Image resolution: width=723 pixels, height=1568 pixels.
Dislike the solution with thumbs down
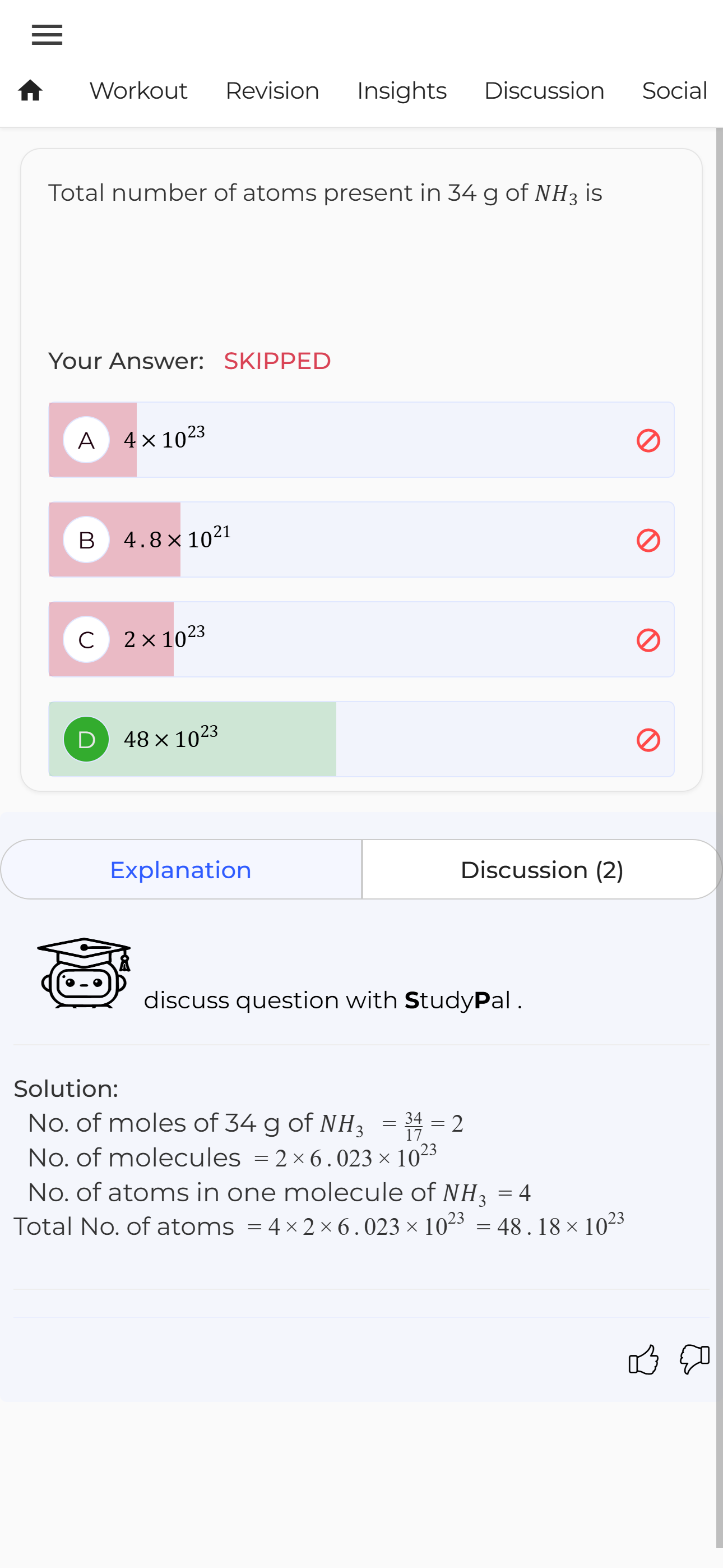pos(694,1359)
